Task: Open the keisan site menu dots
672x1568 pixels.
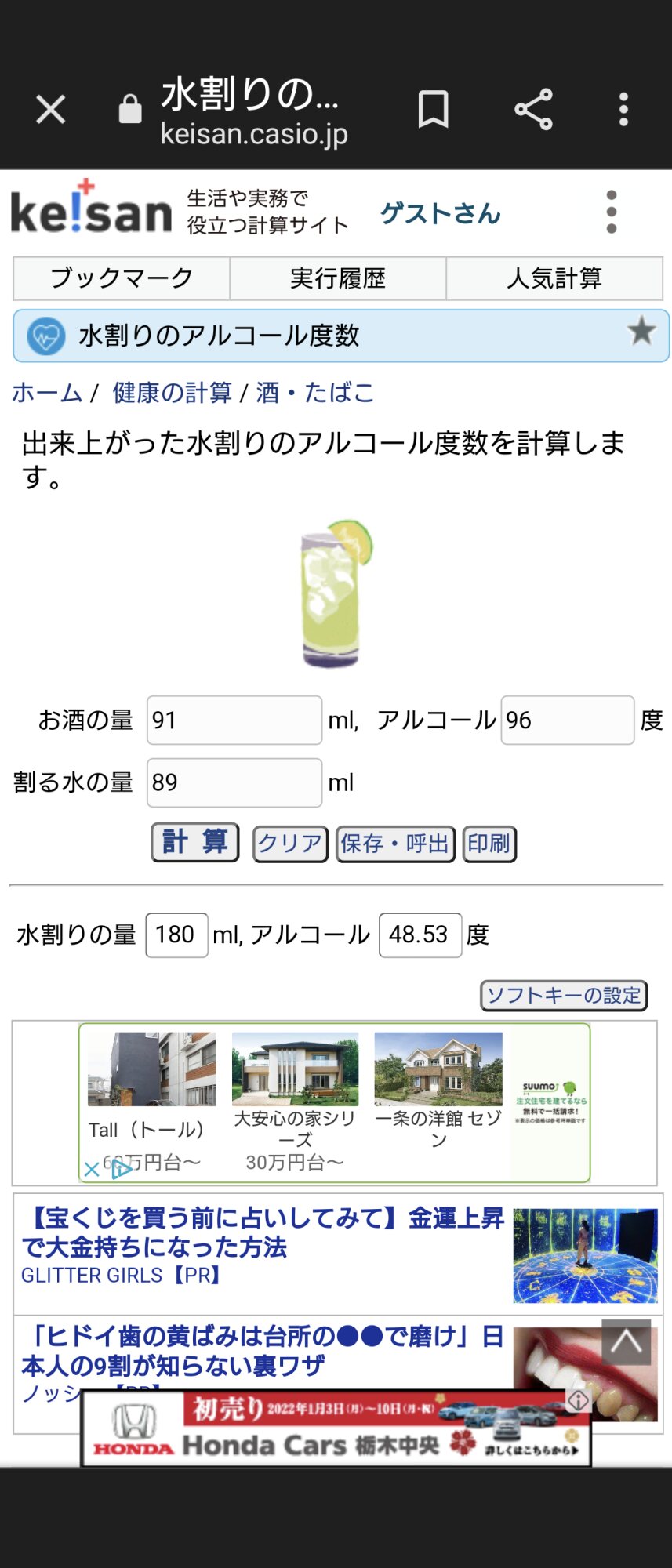Action: click(x=612, y=212)
